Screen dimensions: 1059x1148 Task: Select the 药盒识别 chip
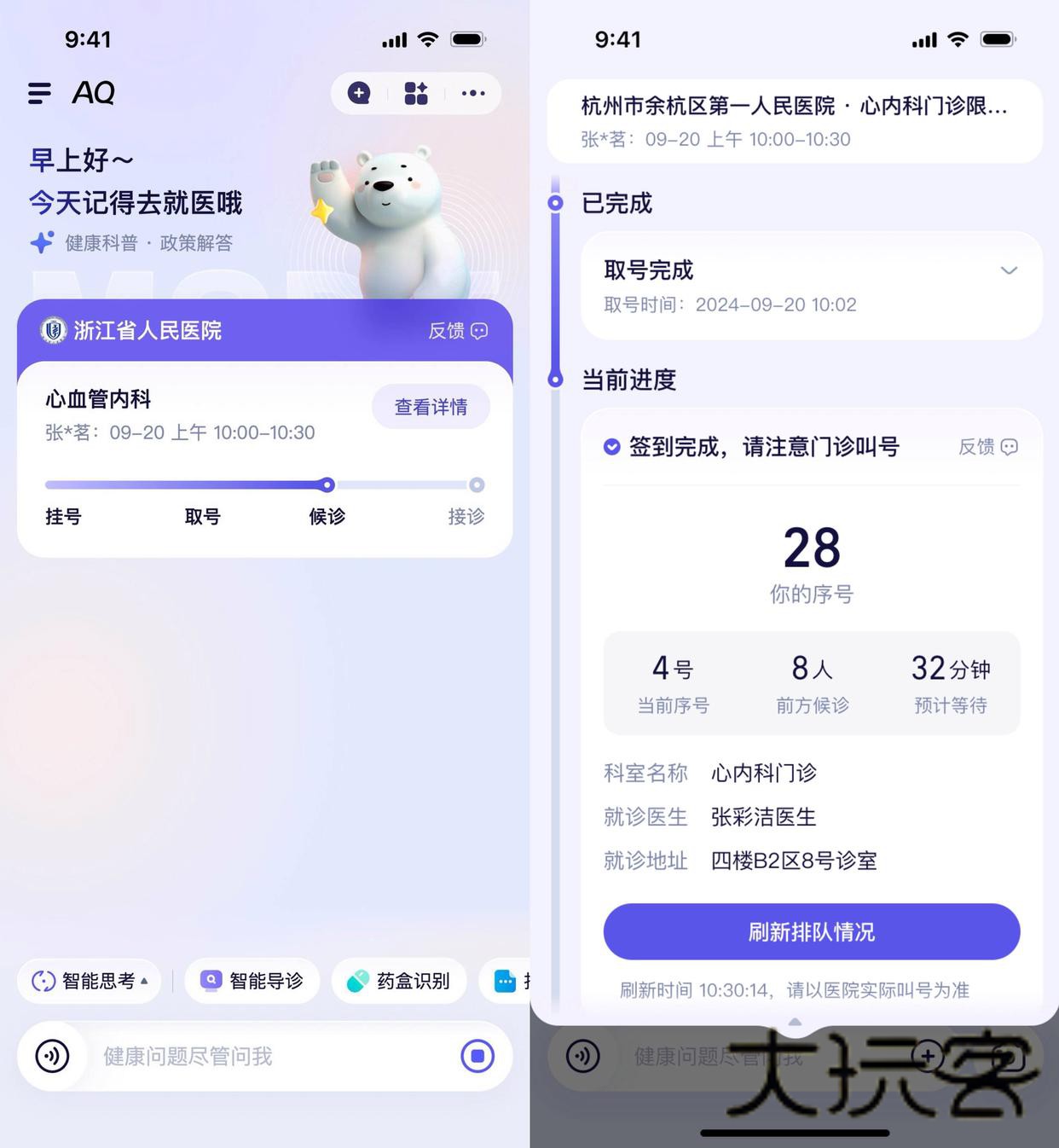[x=398, y=981]
